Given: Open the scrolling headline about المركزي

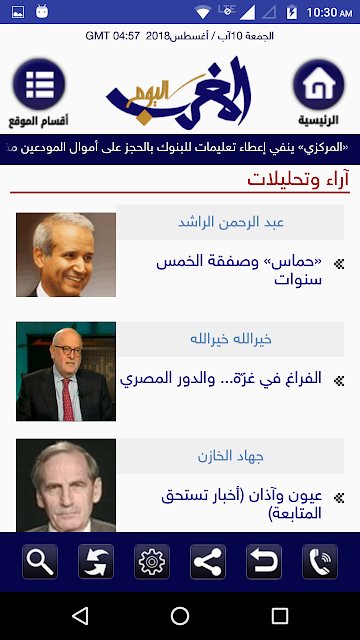Looking at the screenshot, I should coord(180,148).
